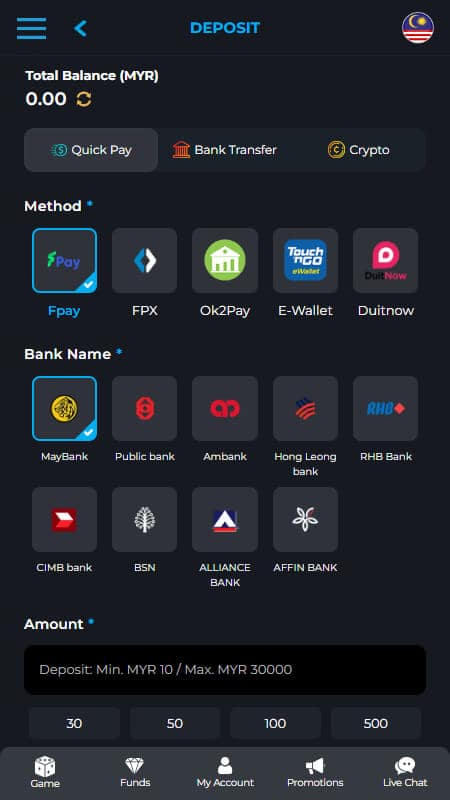
Task: Switch to the Bank Transfer tab
Action: click(224, 150)
